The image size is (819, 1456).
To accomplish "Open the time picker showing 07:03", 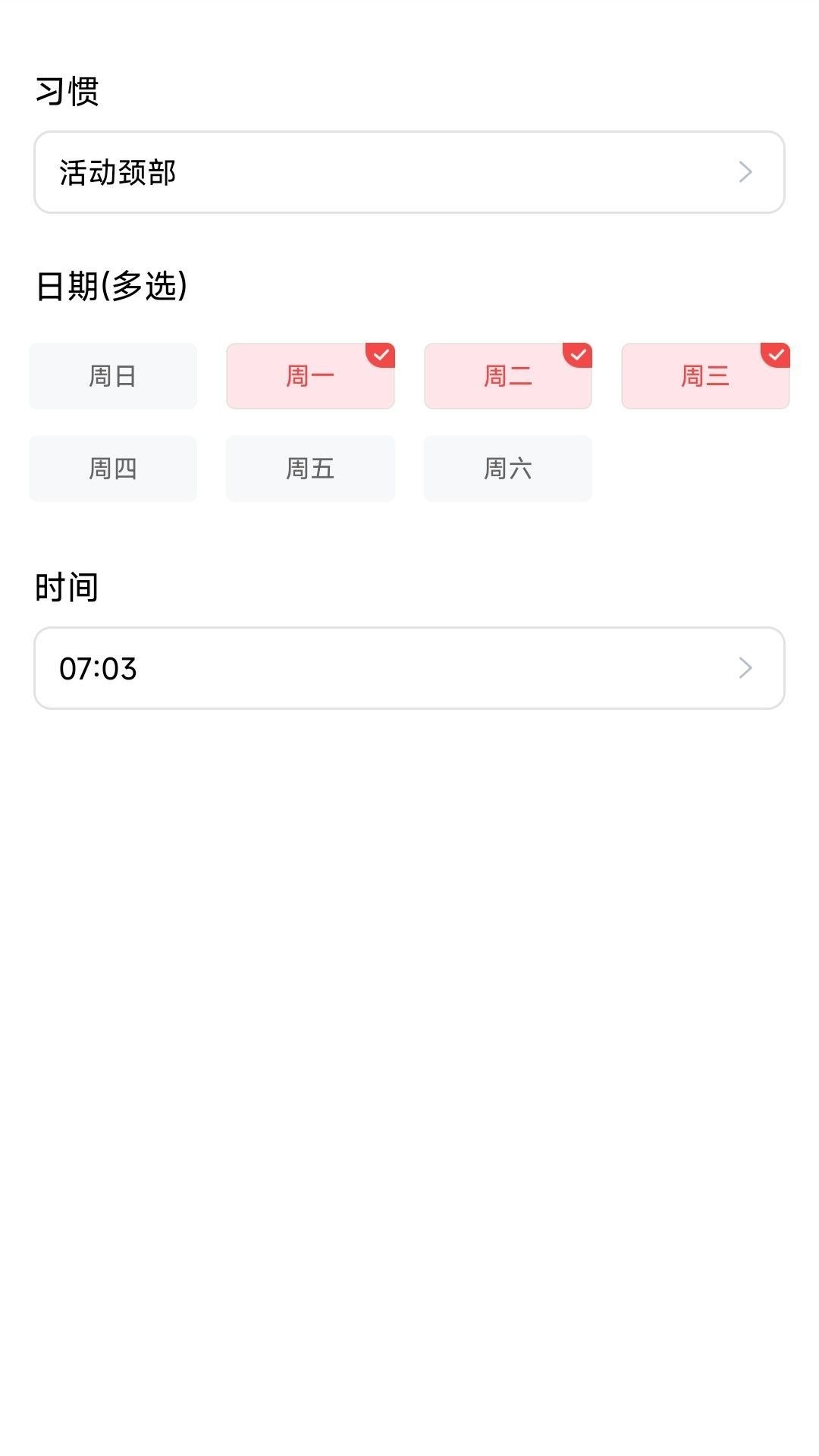I will click(x=409, y=668).
